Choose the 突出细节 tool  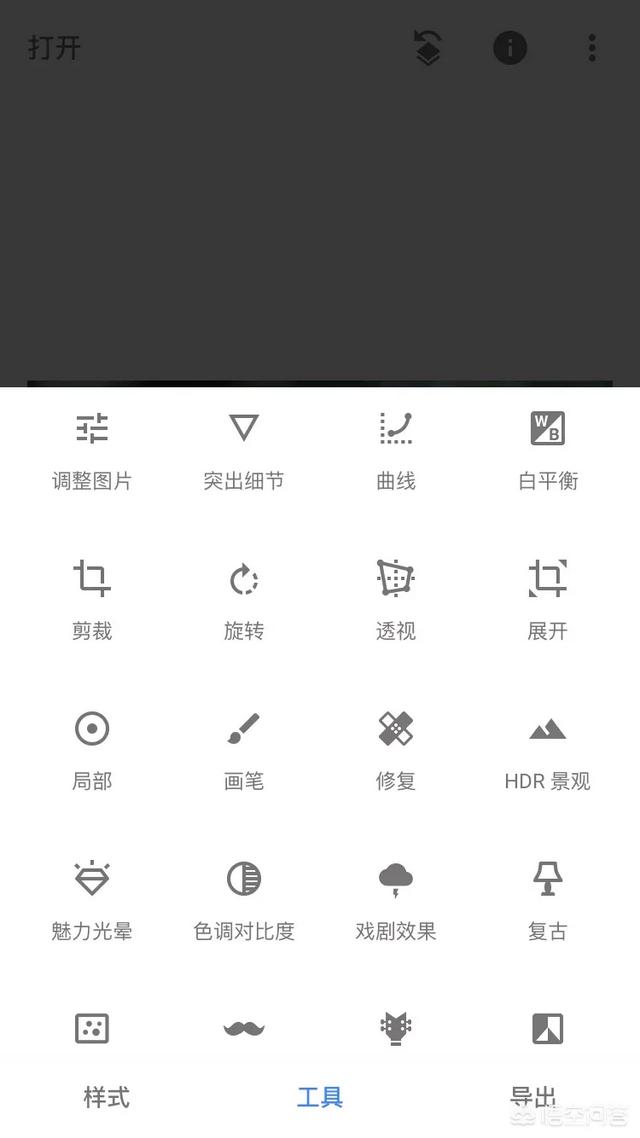(x=244, y=449)
